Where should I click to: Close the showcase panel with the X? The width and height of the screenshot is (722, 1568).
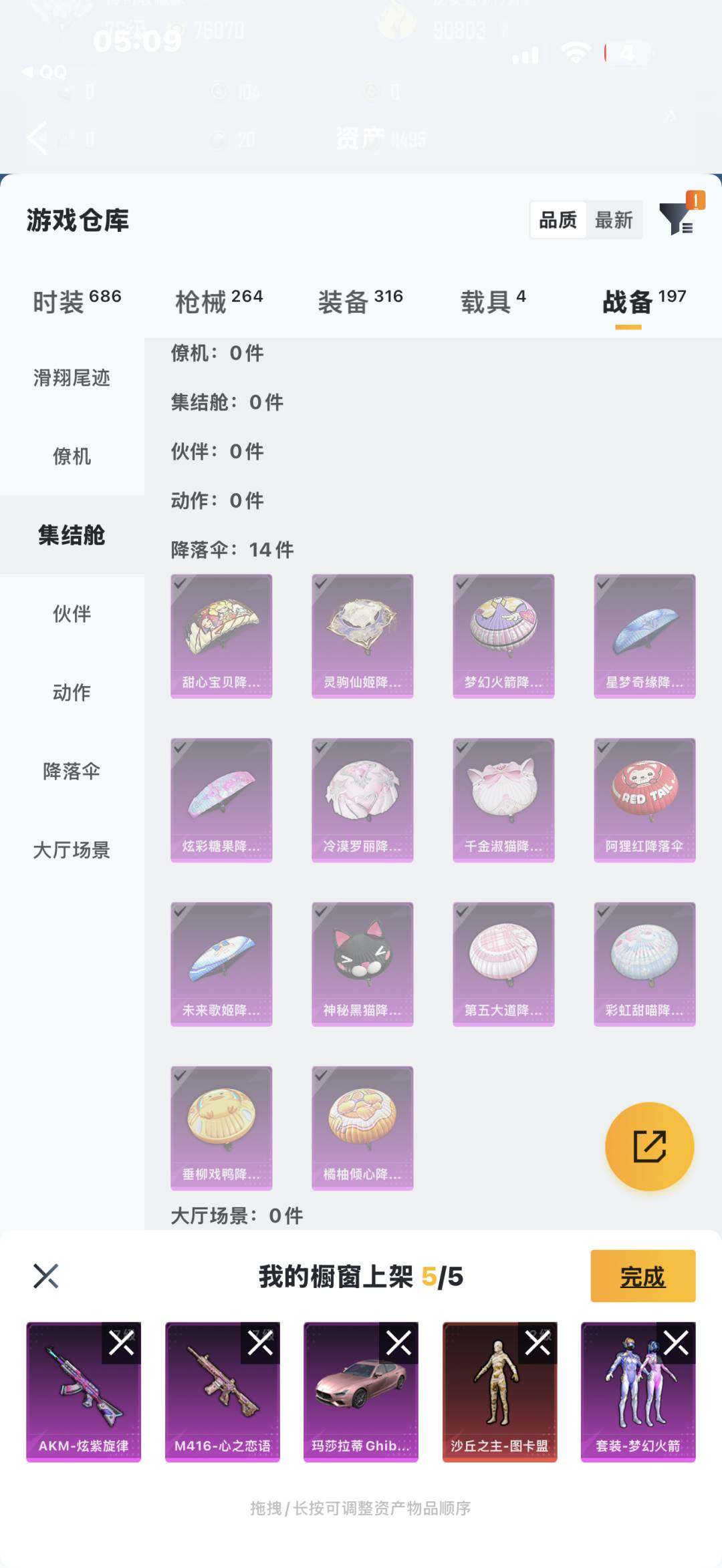[45, 1274]
